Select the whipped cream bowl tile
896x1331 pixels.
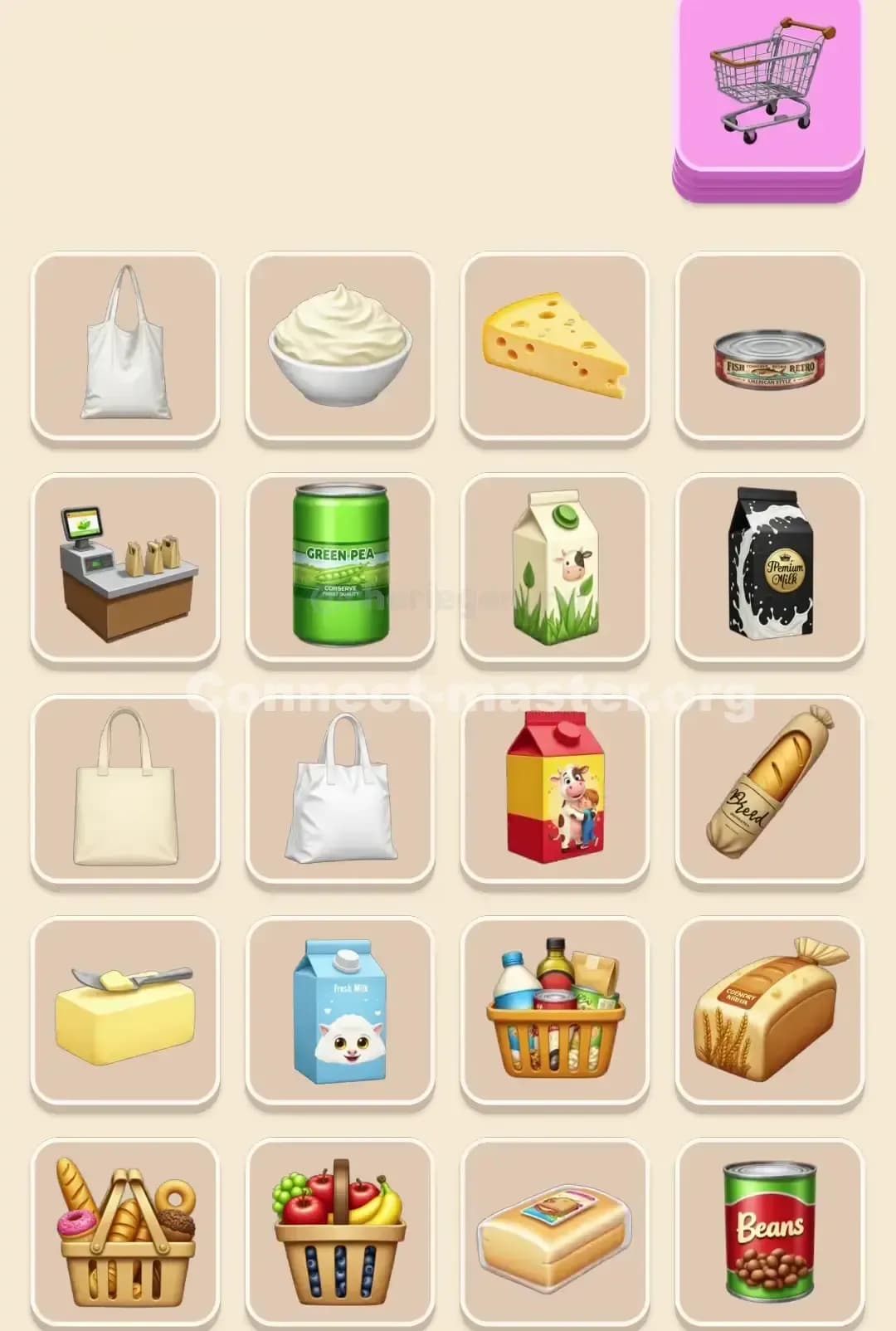340,346
